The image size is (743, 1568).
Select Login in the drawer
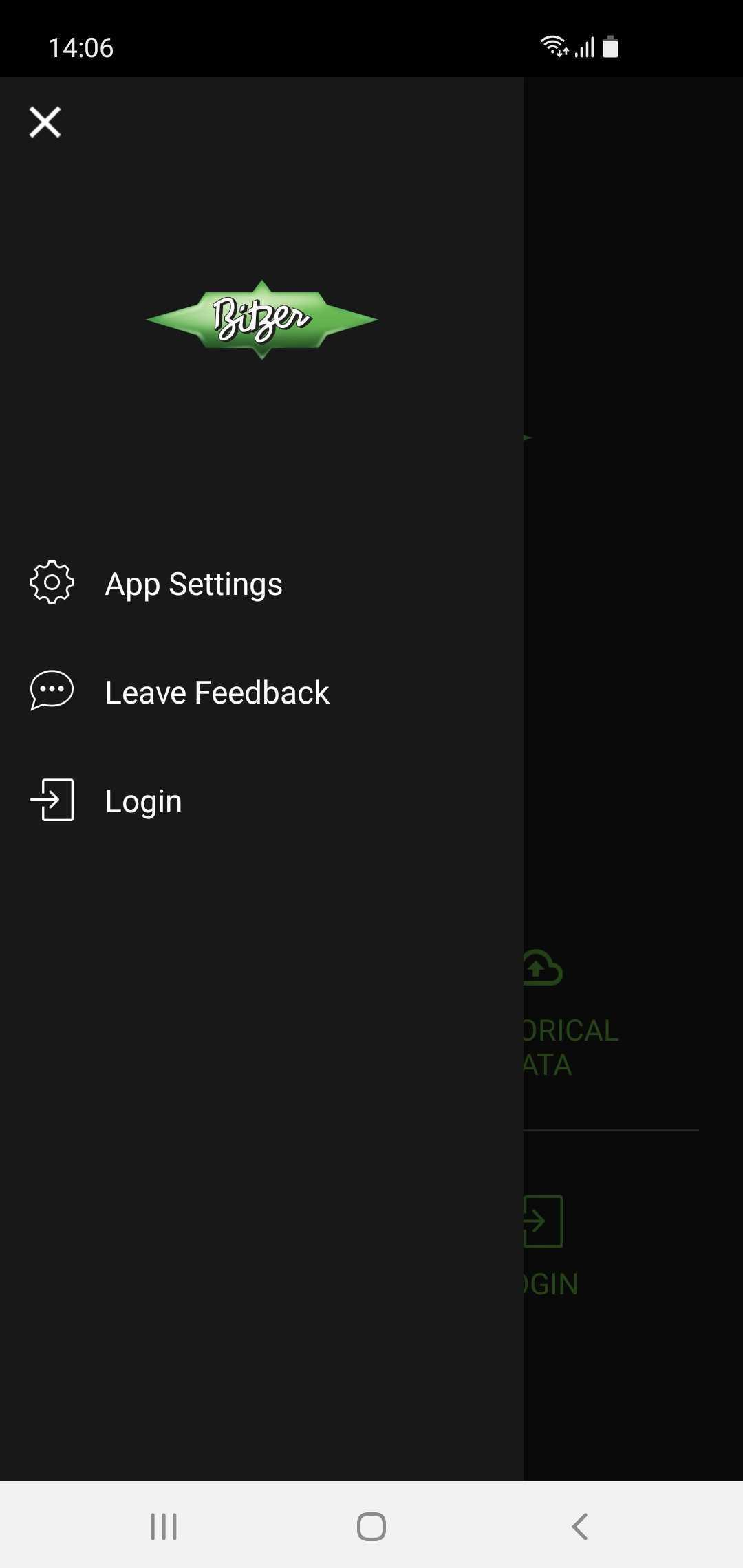[261, 801]
